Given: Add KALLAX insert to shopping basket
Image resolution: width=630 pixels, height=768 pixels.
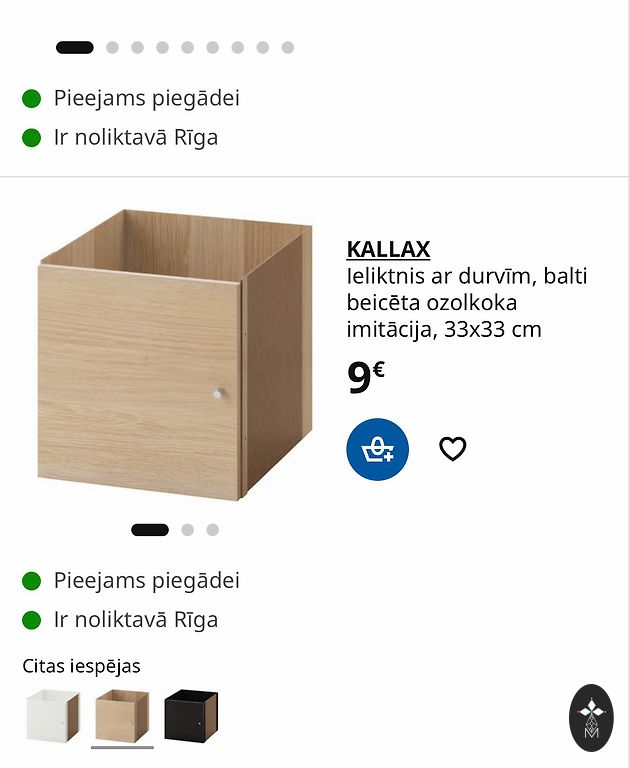Looking at the screenshot, I should coord(377,450).
